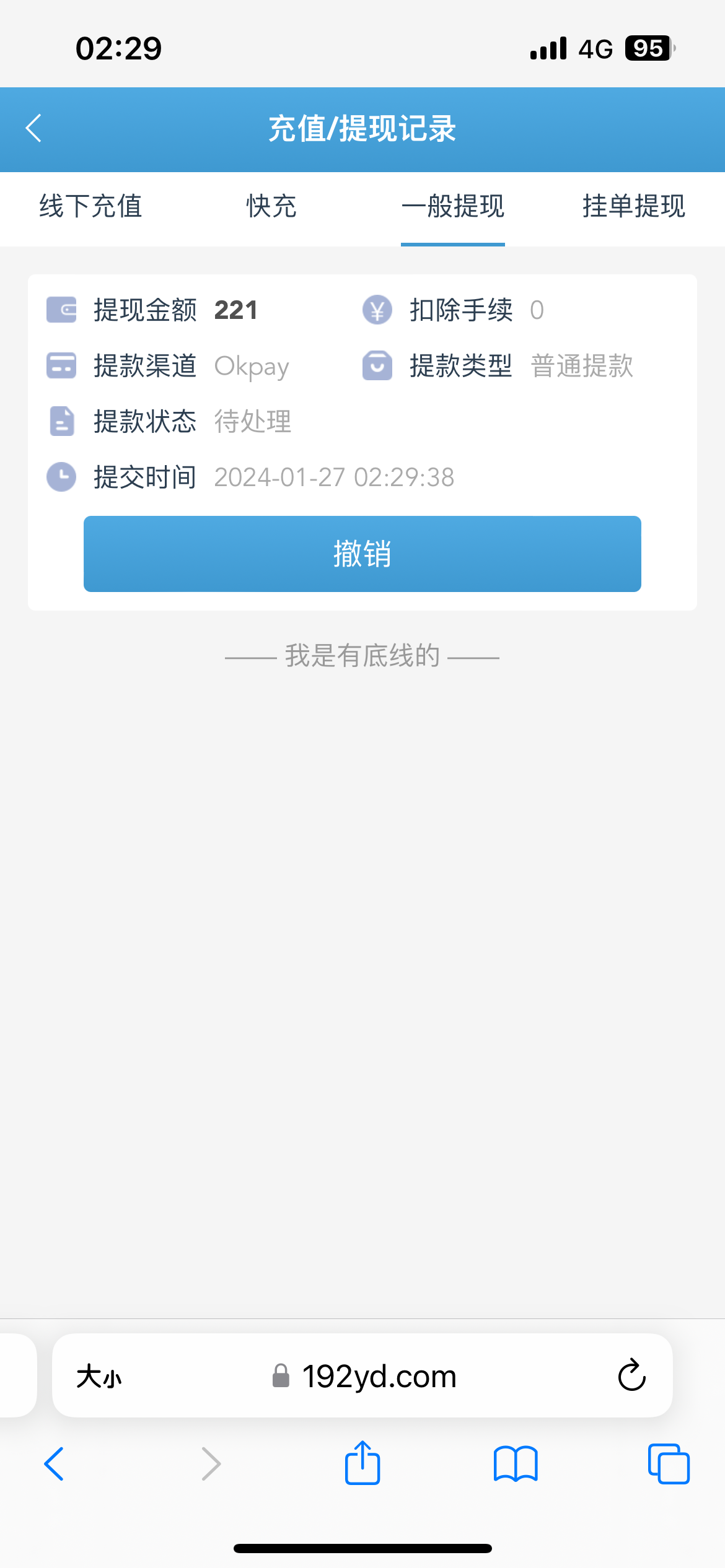The width and height of the screenshot is (725, 1568).
Task: Tap 撤销 to cancel the withdrawal
Action: (x=362, y=554)
